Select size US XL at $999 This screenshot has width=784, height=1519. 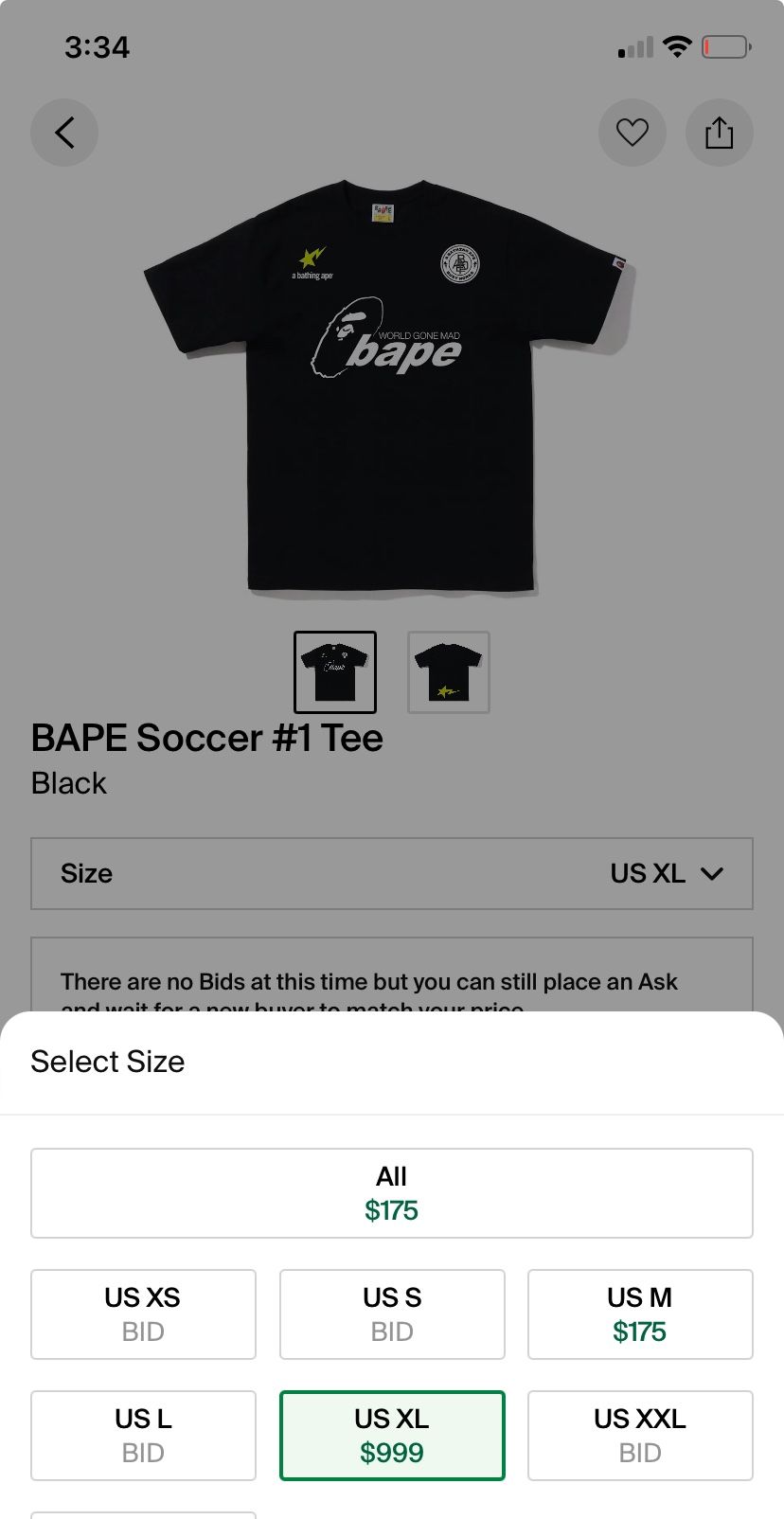[392, 1435]
